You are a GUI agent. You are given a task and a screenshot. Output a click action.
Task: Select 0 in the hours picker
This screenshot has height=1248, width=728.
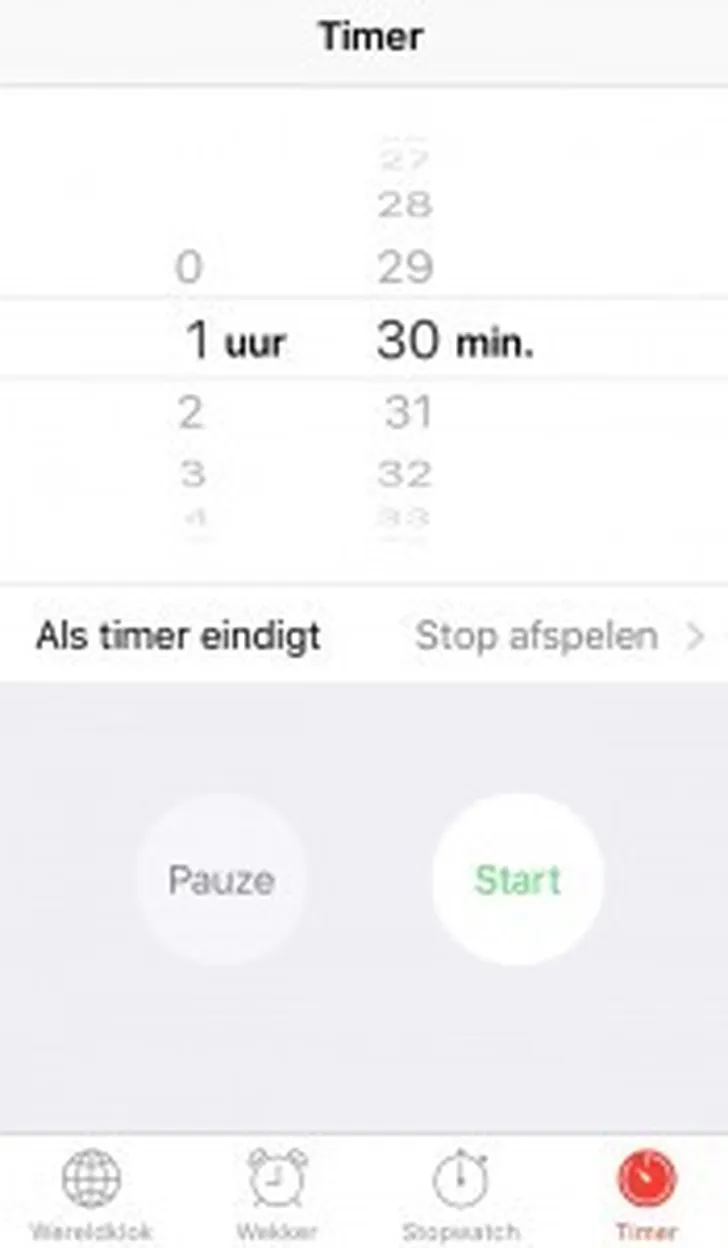coord(189,267)
